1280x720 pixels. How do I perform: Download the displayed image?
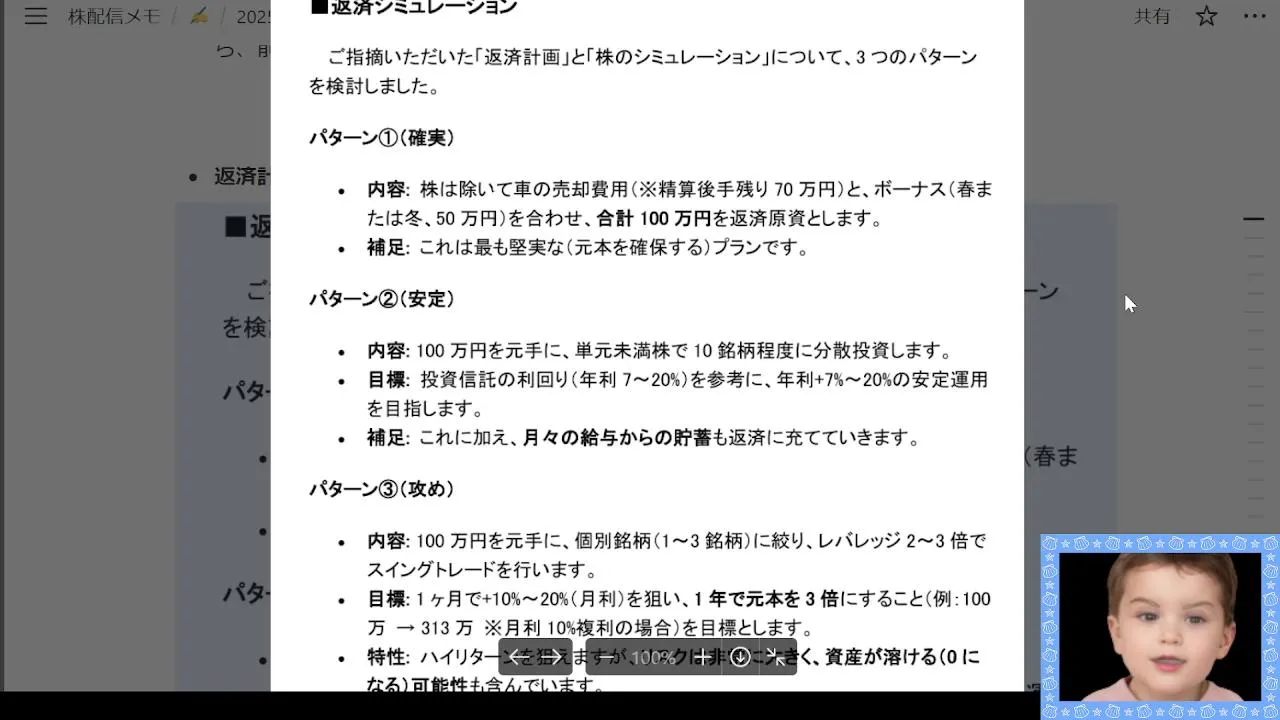tap(740, 657)
